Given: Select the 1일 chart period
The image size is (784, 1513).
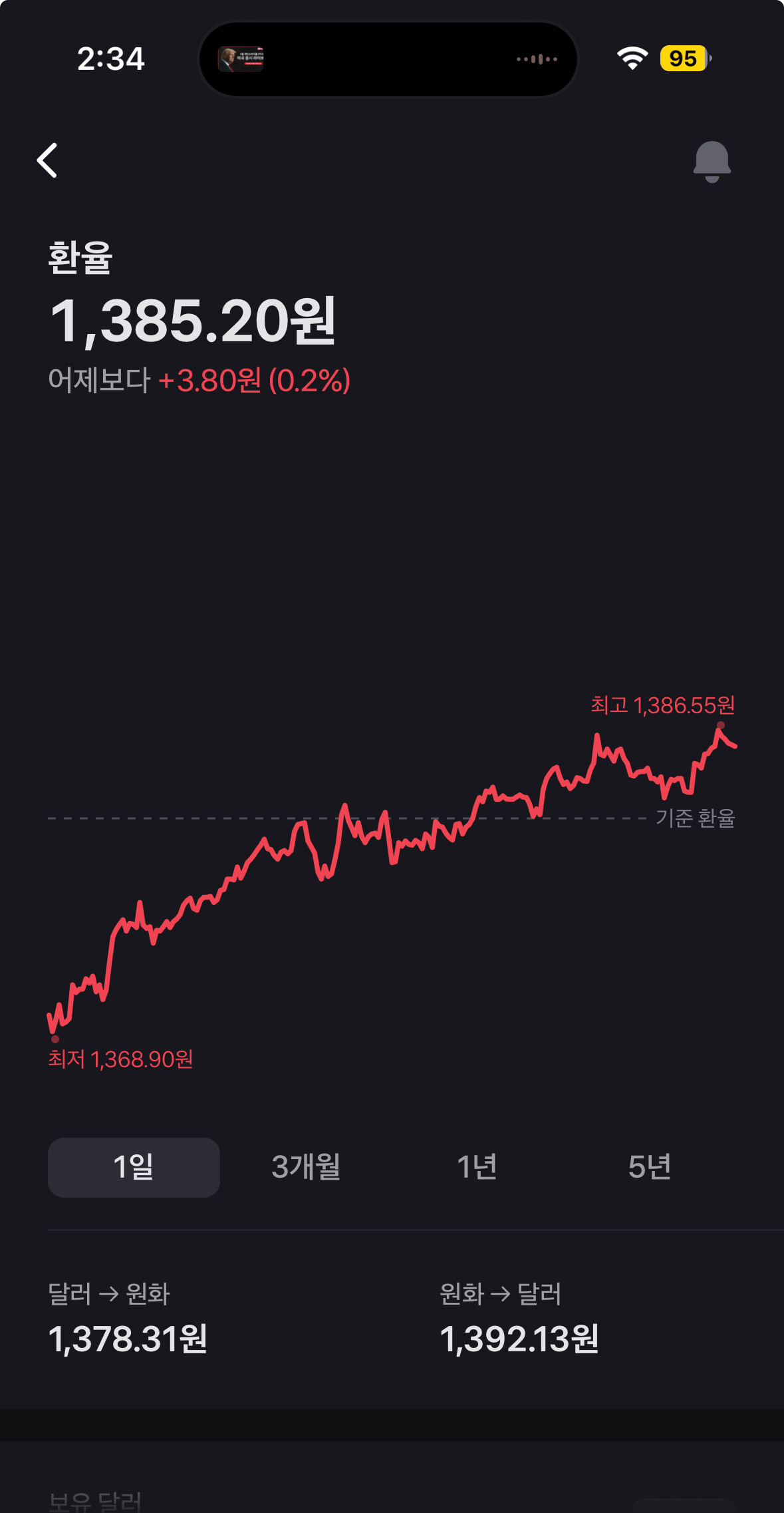Looking at the screenshot, I should point(134,1167).
